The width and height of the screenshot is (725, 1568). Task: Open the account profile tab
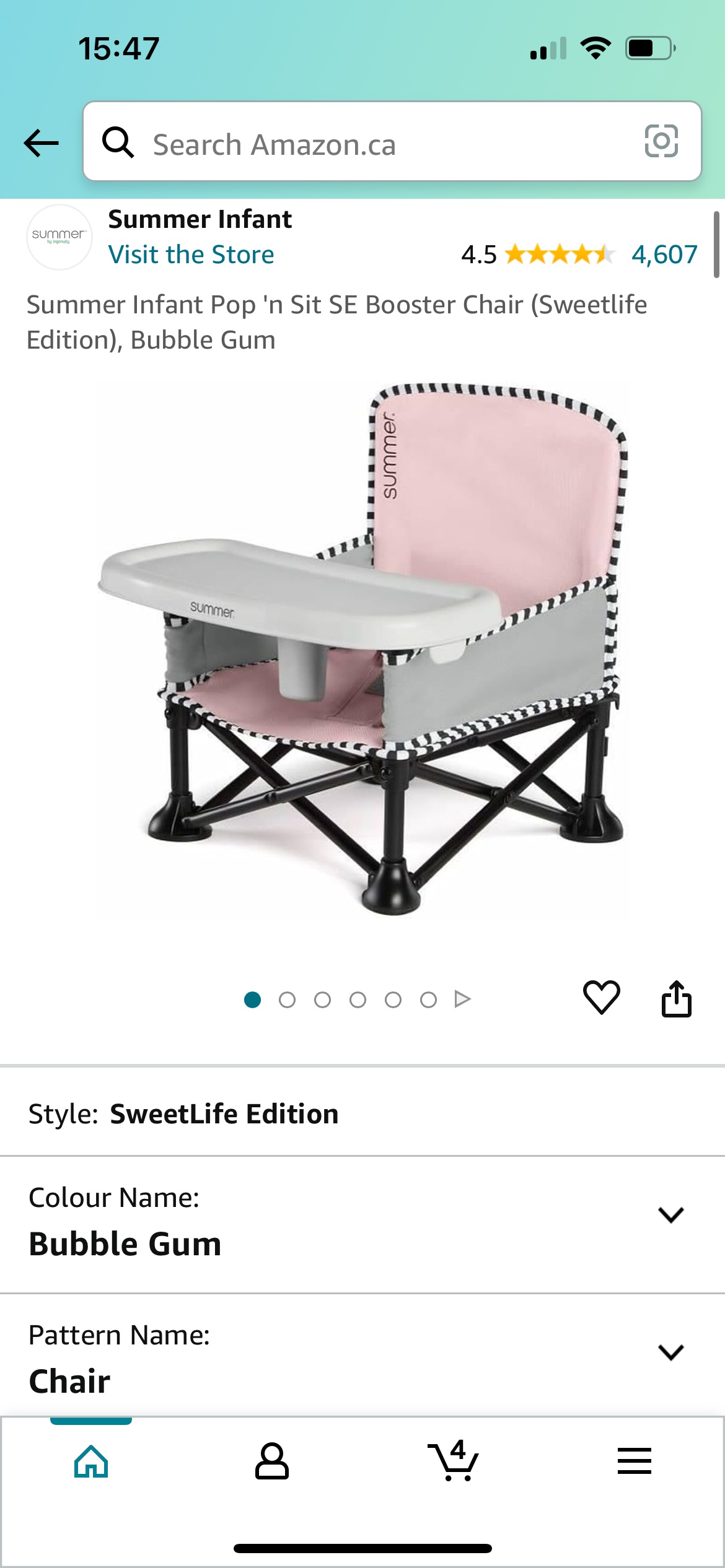tap(272, 1461)
